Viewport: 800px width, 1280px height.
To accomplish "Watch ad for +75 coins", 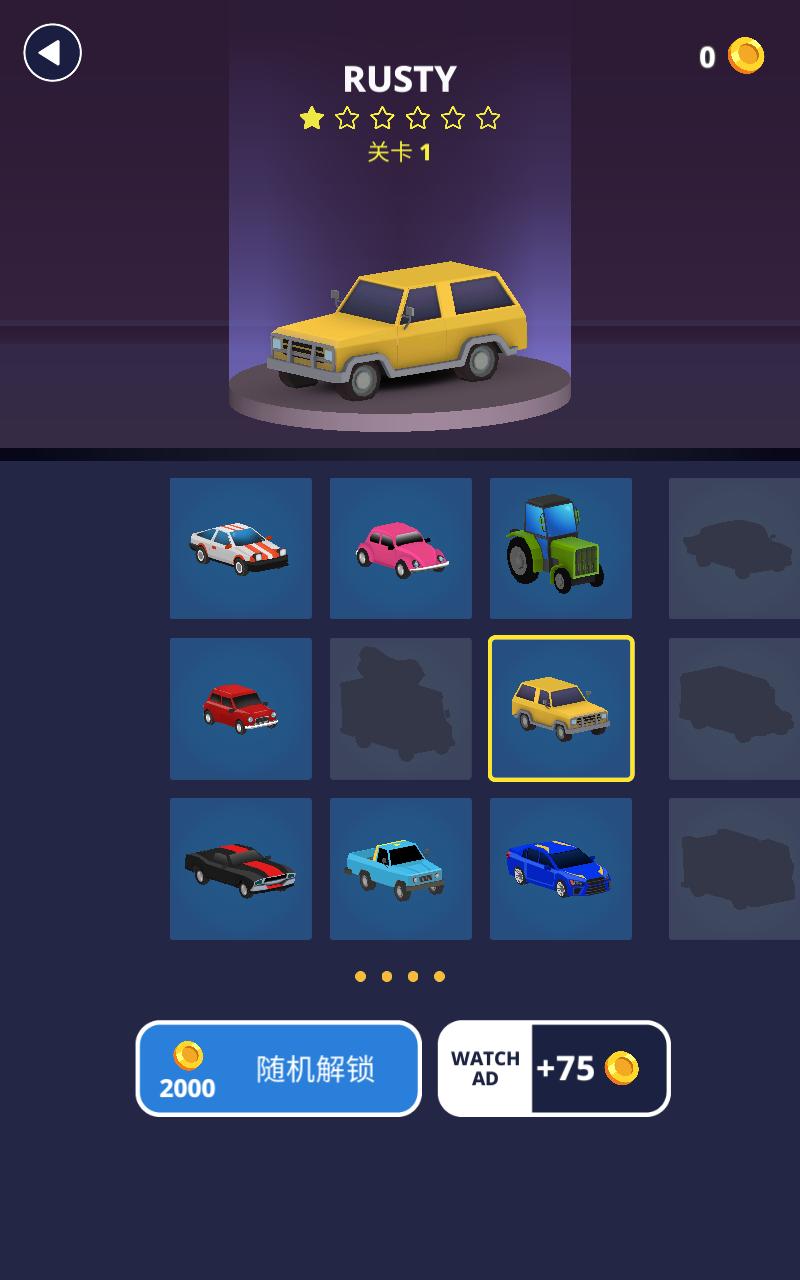I will tap(554, 1068).
